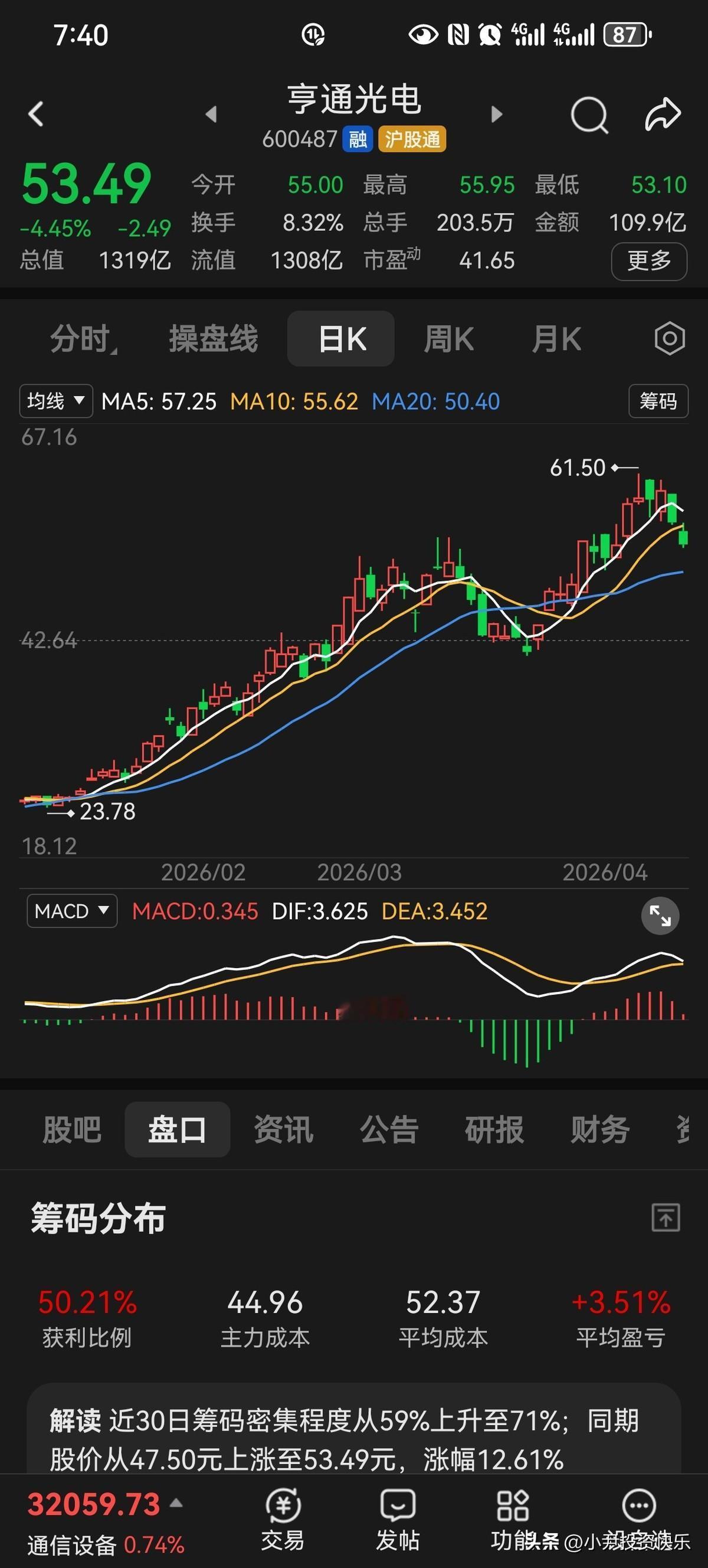Toggle the 筹码 chip overlay on chart

pyautogui.click(x=658, y=400)
